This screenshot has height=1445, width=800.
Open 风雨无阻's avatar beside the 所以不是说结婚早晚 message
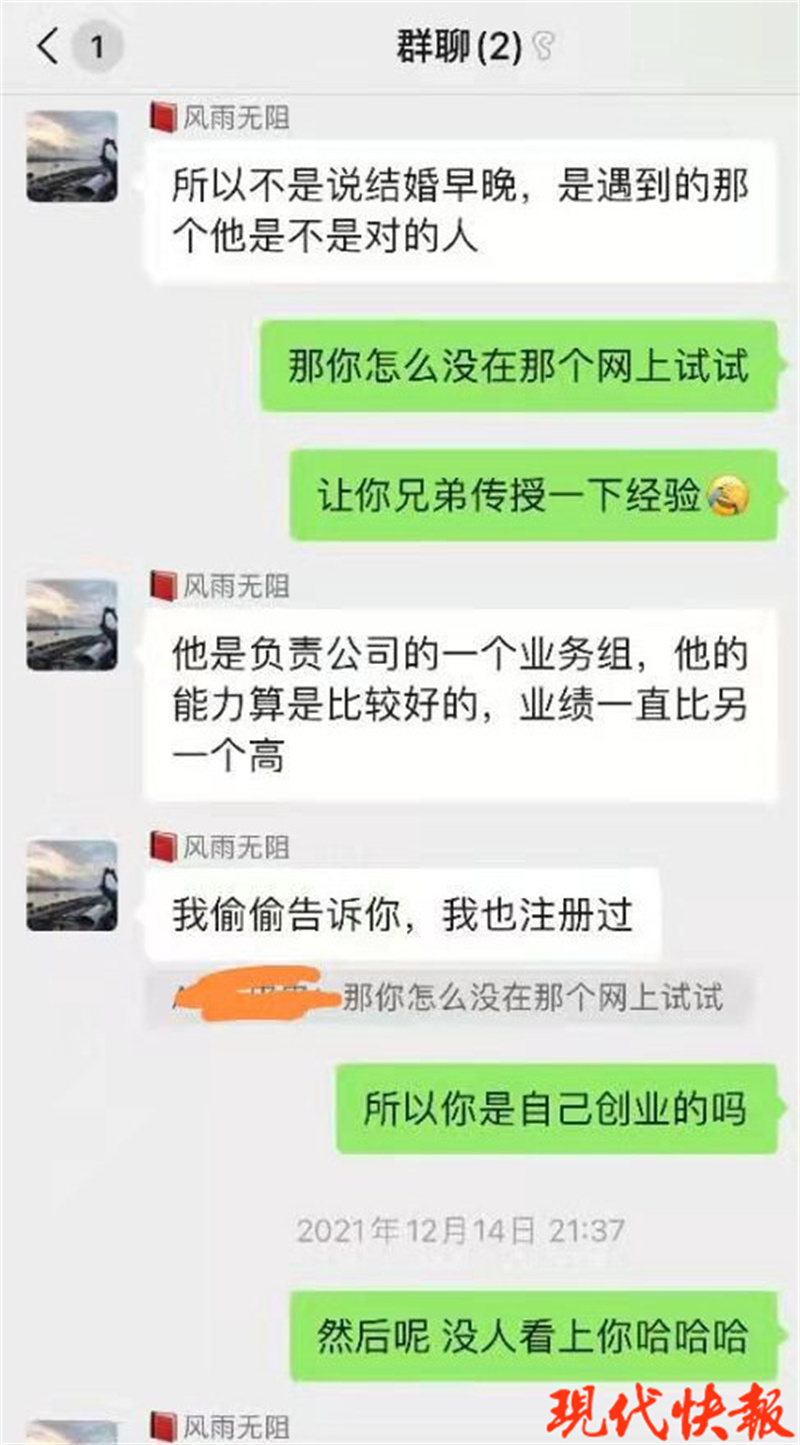click(72, 156)
